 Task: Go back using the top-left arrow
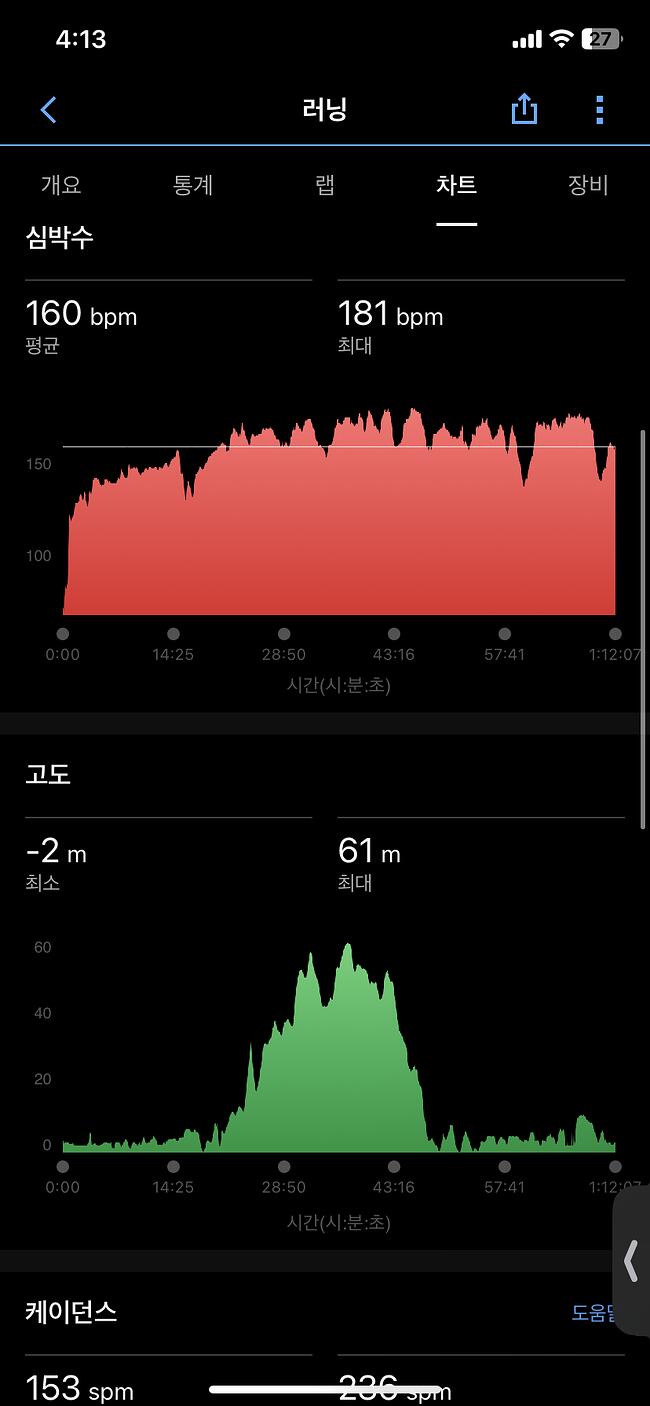[48, 109]
